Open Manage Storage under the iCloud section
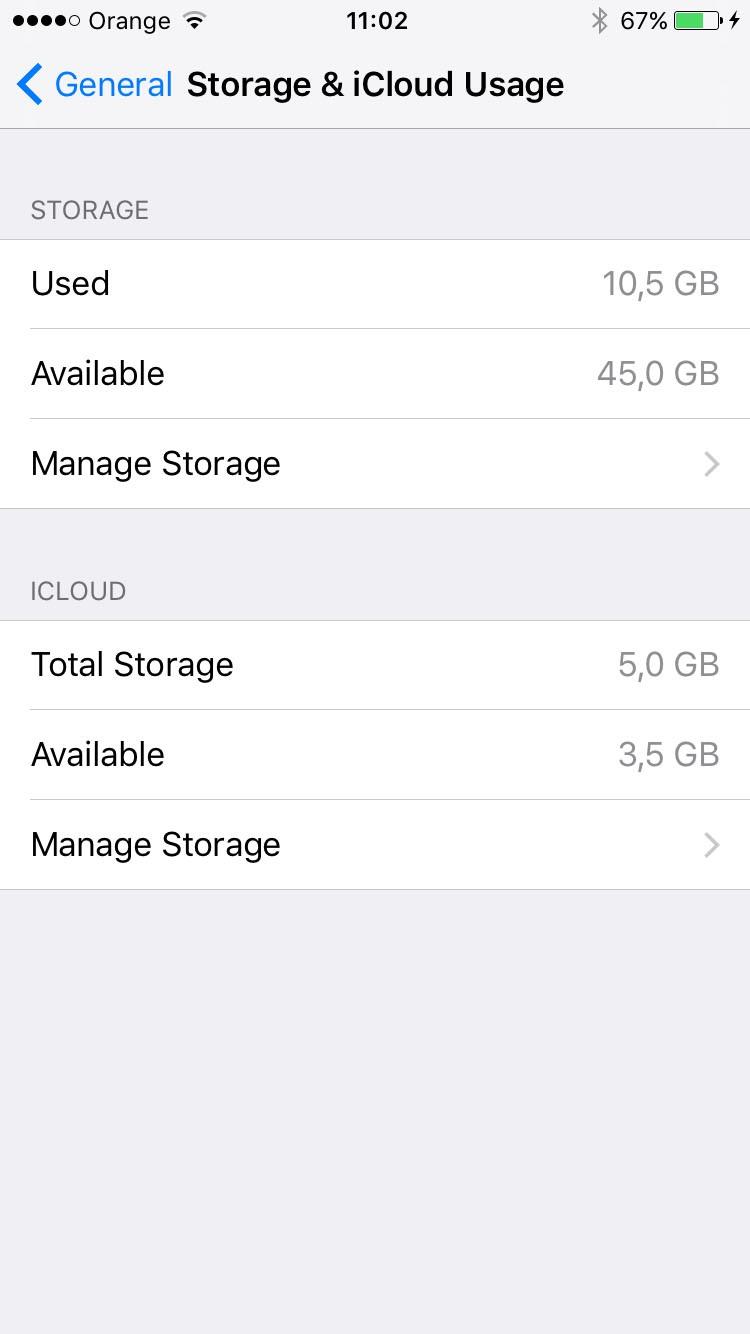Image resolution: width=750 pixels, height=1334 pixels. (375, 845)
